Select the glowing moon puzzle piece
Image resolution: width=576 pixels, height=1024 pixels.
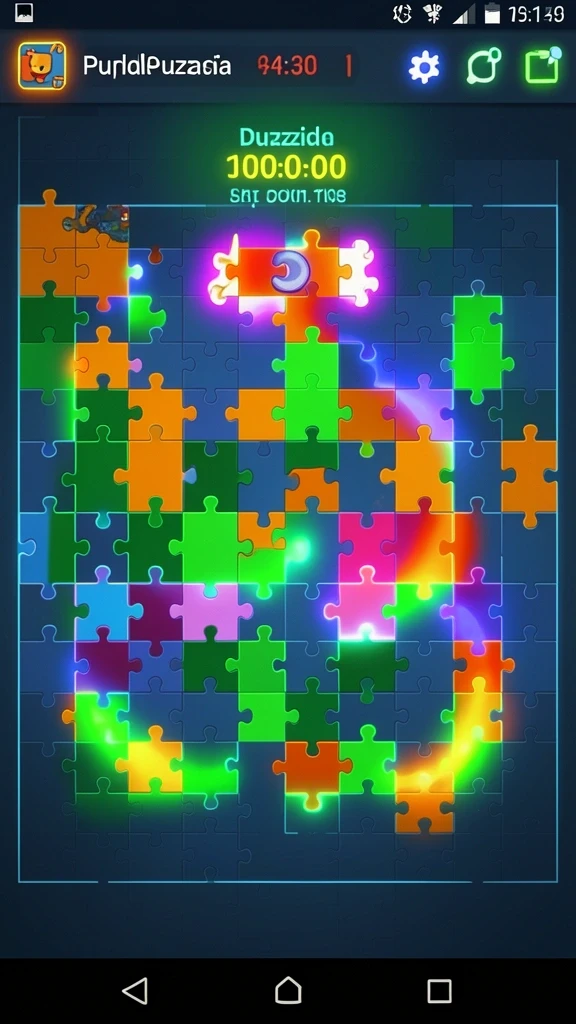290,270
